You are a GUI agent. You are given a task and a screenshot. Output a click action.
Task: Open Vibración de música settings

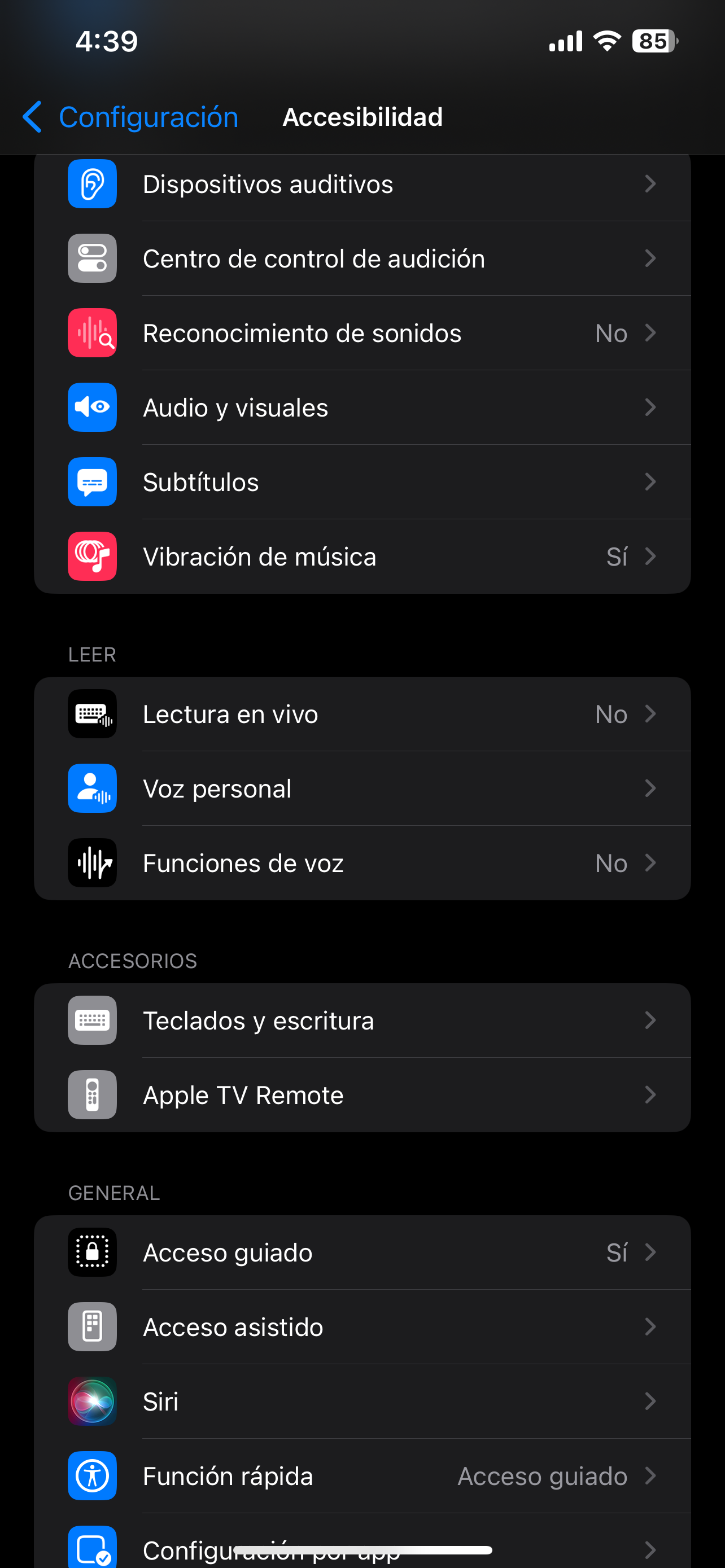click(362, 557)
